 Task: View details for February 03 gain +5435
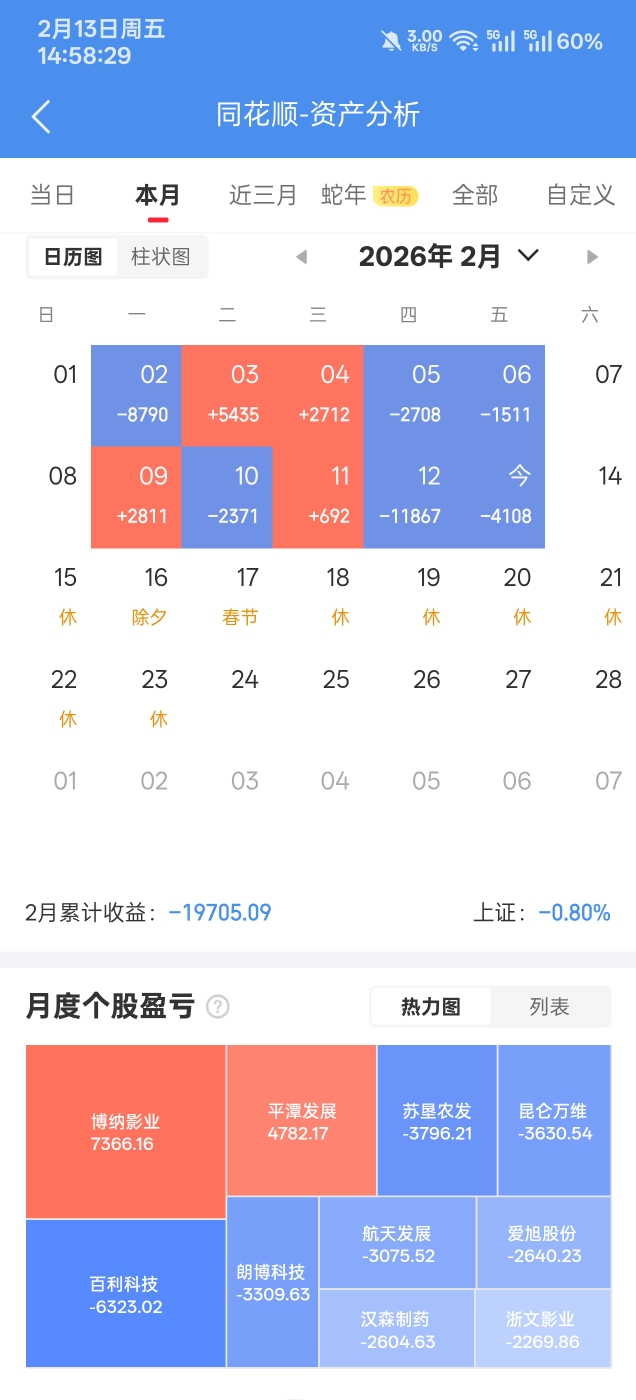pyautogui.click(x=228, y=395)
